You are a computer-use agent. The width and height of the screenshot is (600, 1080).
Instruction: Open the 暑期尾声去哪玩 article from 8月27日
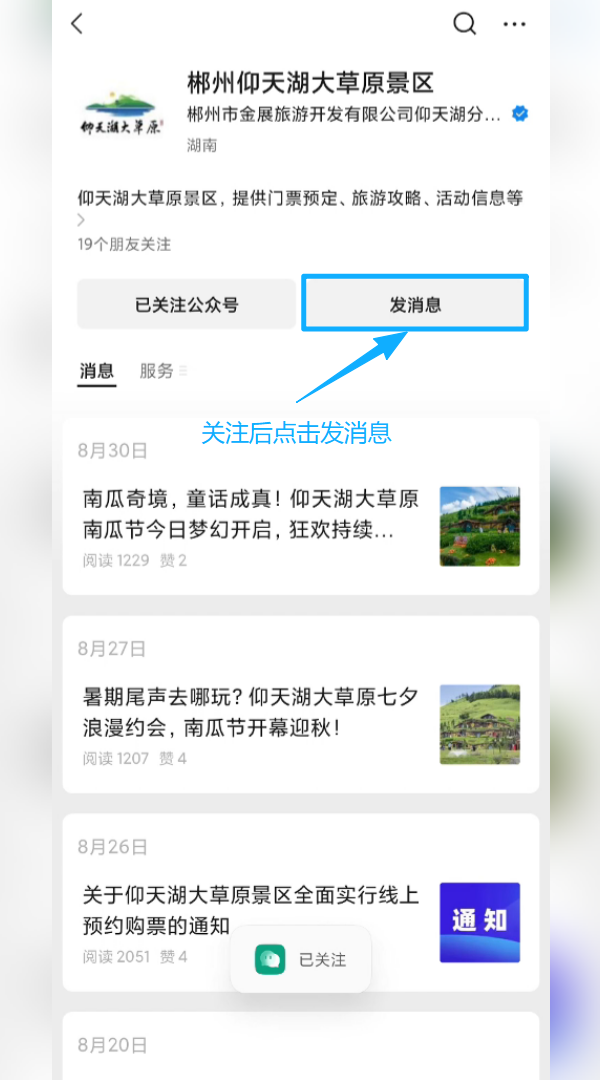point(250,711)
